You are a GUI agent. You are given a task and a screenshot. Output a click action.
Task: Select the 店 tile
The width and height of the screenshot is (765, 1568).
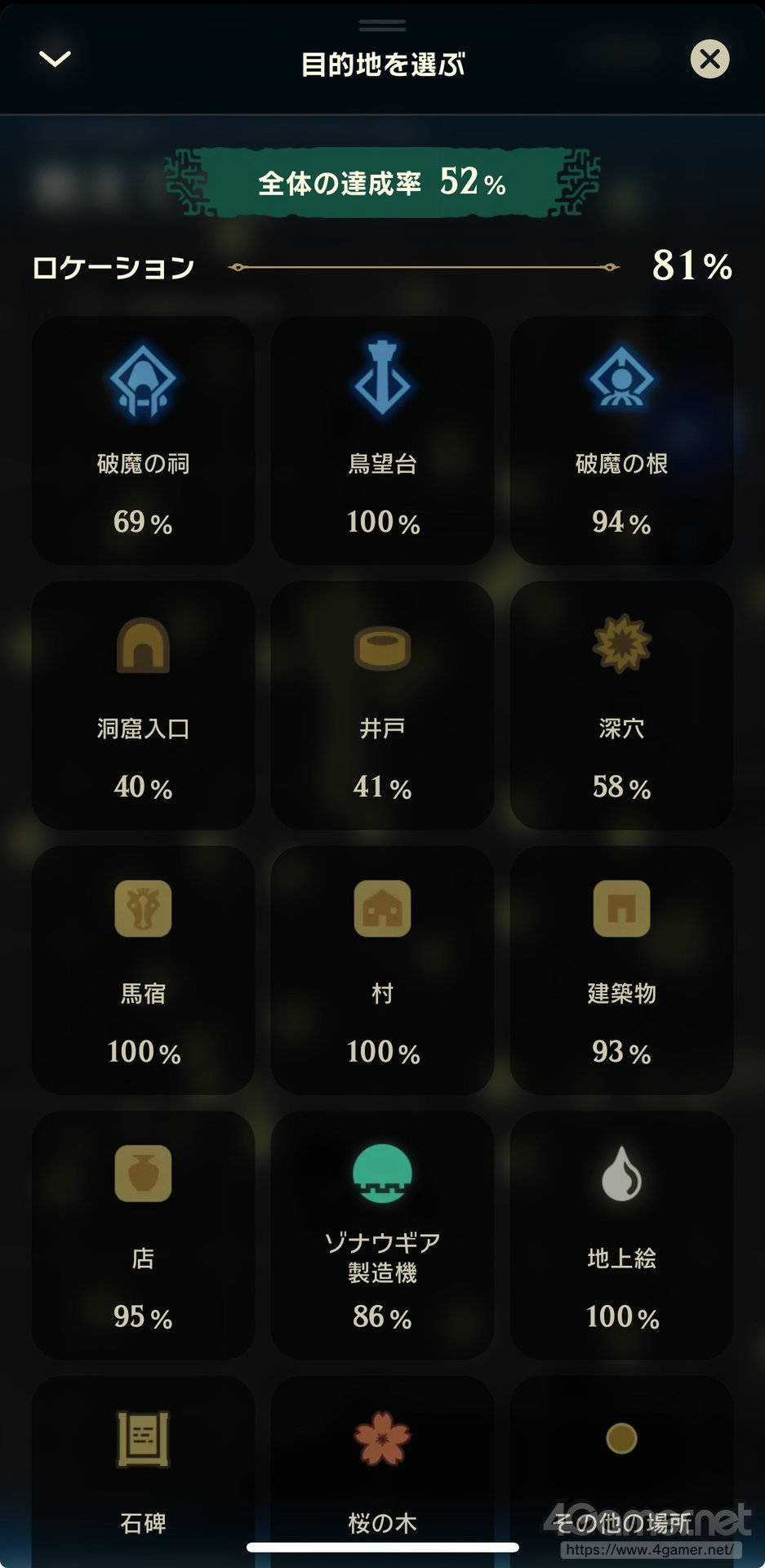click(143, 1235)
